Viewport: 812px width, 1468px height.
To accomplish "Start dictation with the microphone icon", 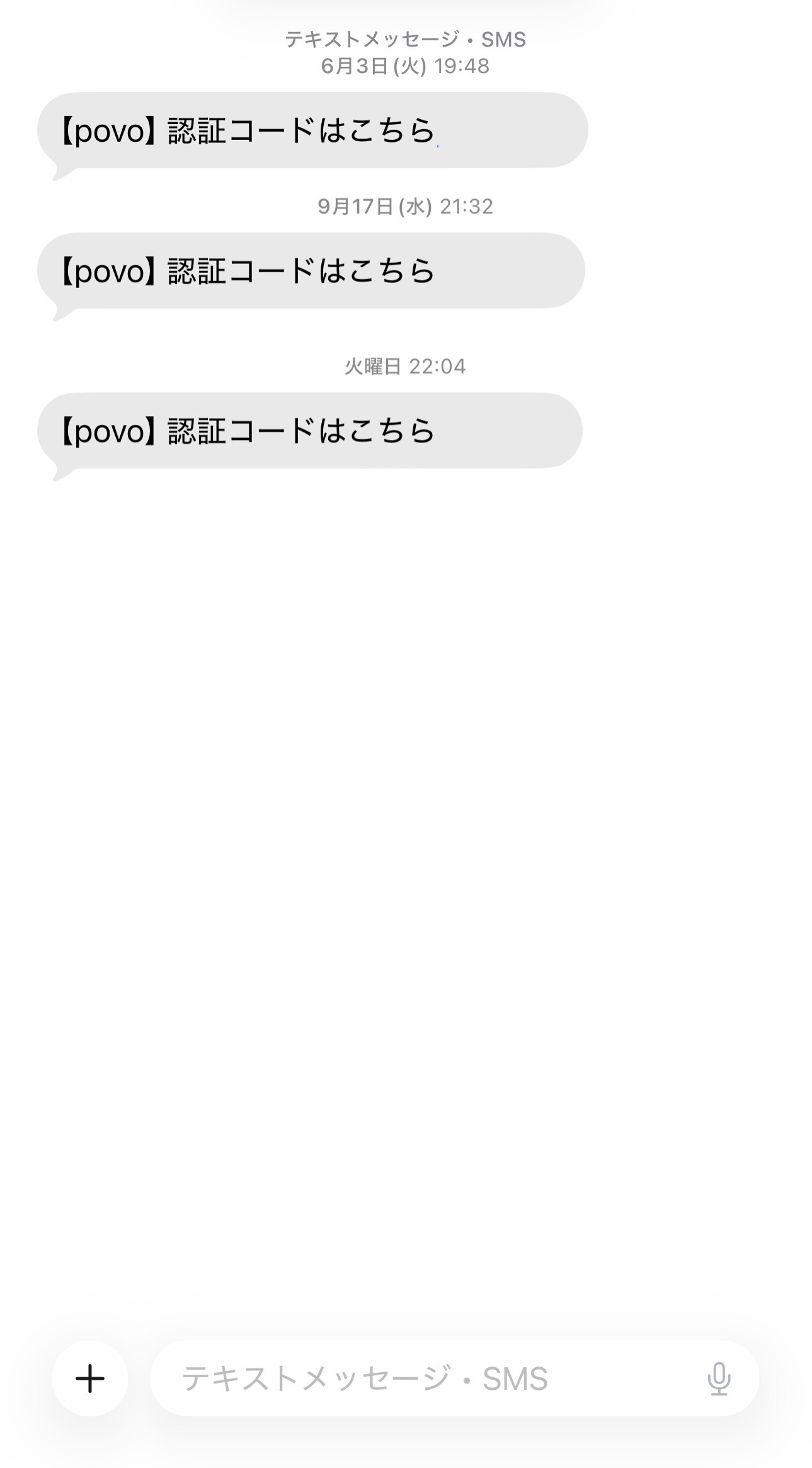I will pyautogui.click(x=719, y=1378).
